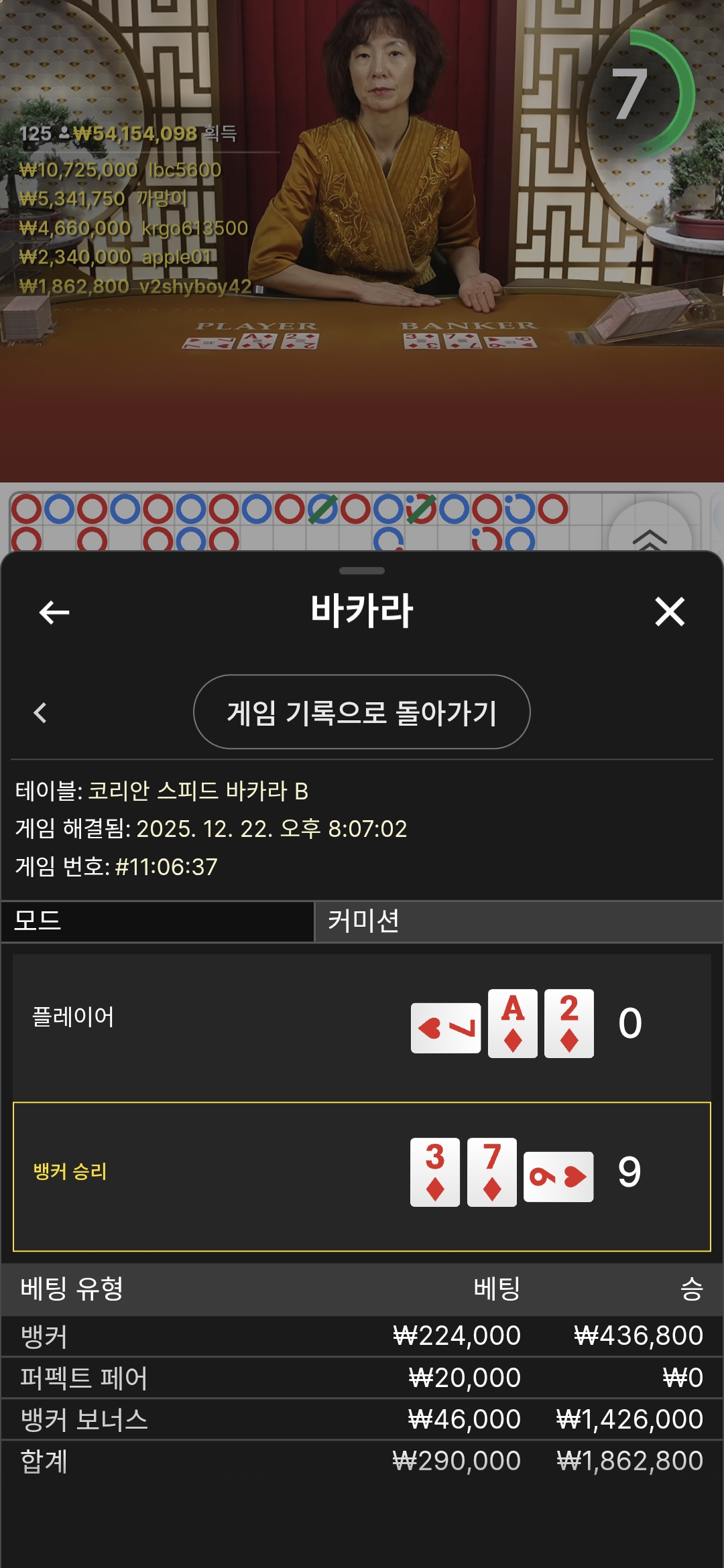Viewport: 724px width, 1568px height.
Task: Open the previous game record chevron
Action: pyautogui.click(x=40, y=712)
